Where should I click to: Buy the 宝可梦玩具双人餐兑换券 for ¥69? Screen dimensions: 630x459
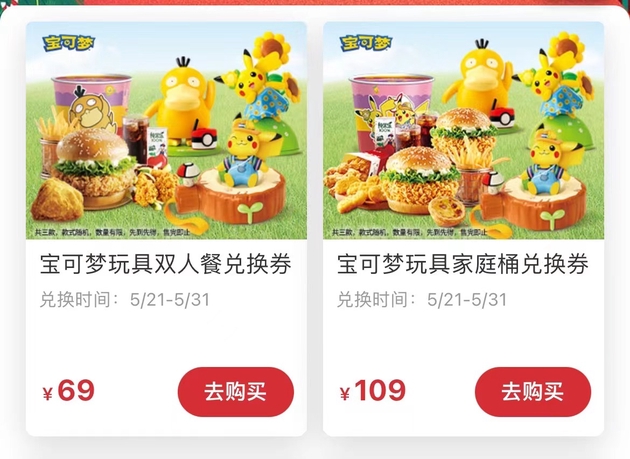[235, 392]
